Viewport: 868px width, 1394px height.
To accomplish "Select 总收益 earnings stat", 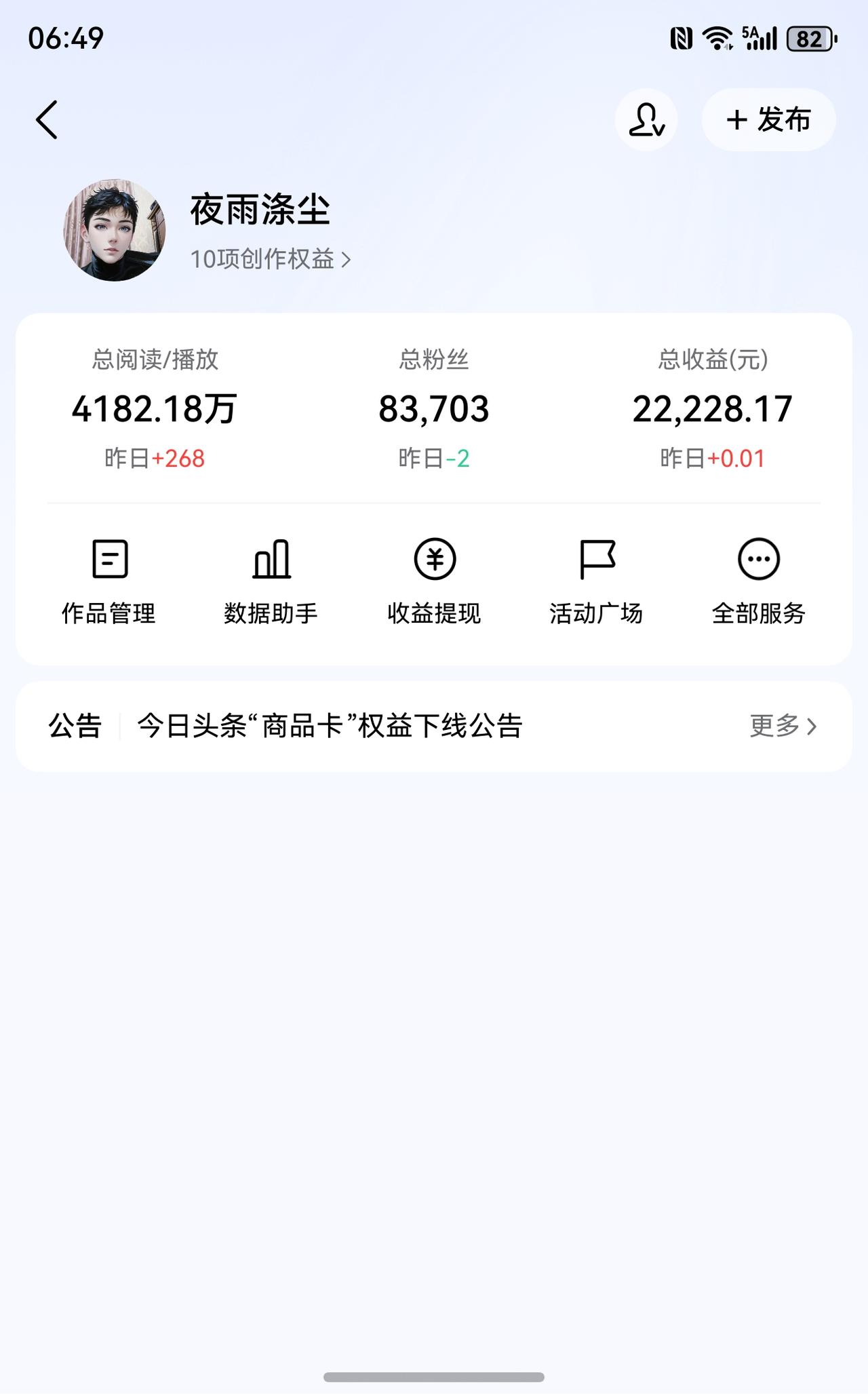I will point(712,408).
